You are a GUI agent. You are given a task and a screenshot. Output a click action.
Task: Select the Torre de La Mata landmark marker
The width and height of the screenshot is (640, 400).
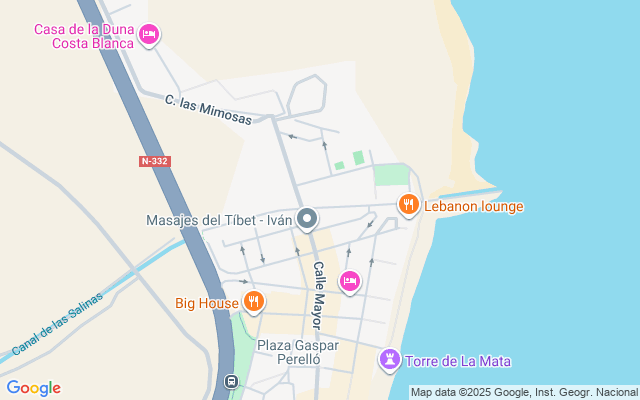(x=389, y=359)
